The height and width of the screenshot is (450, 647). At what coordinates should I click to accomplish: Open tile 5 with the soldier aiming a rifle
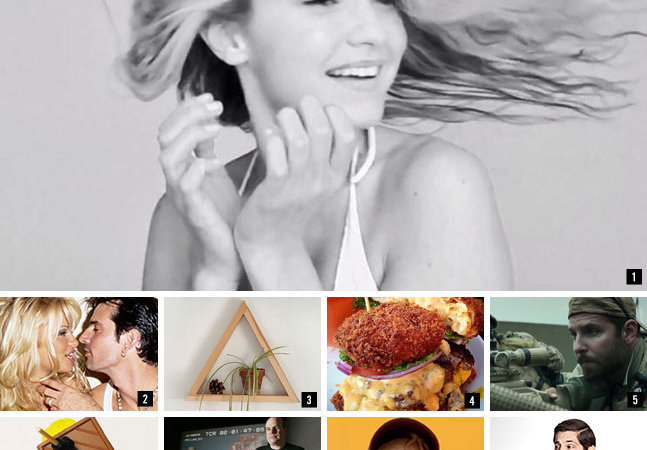coord(568,353)
